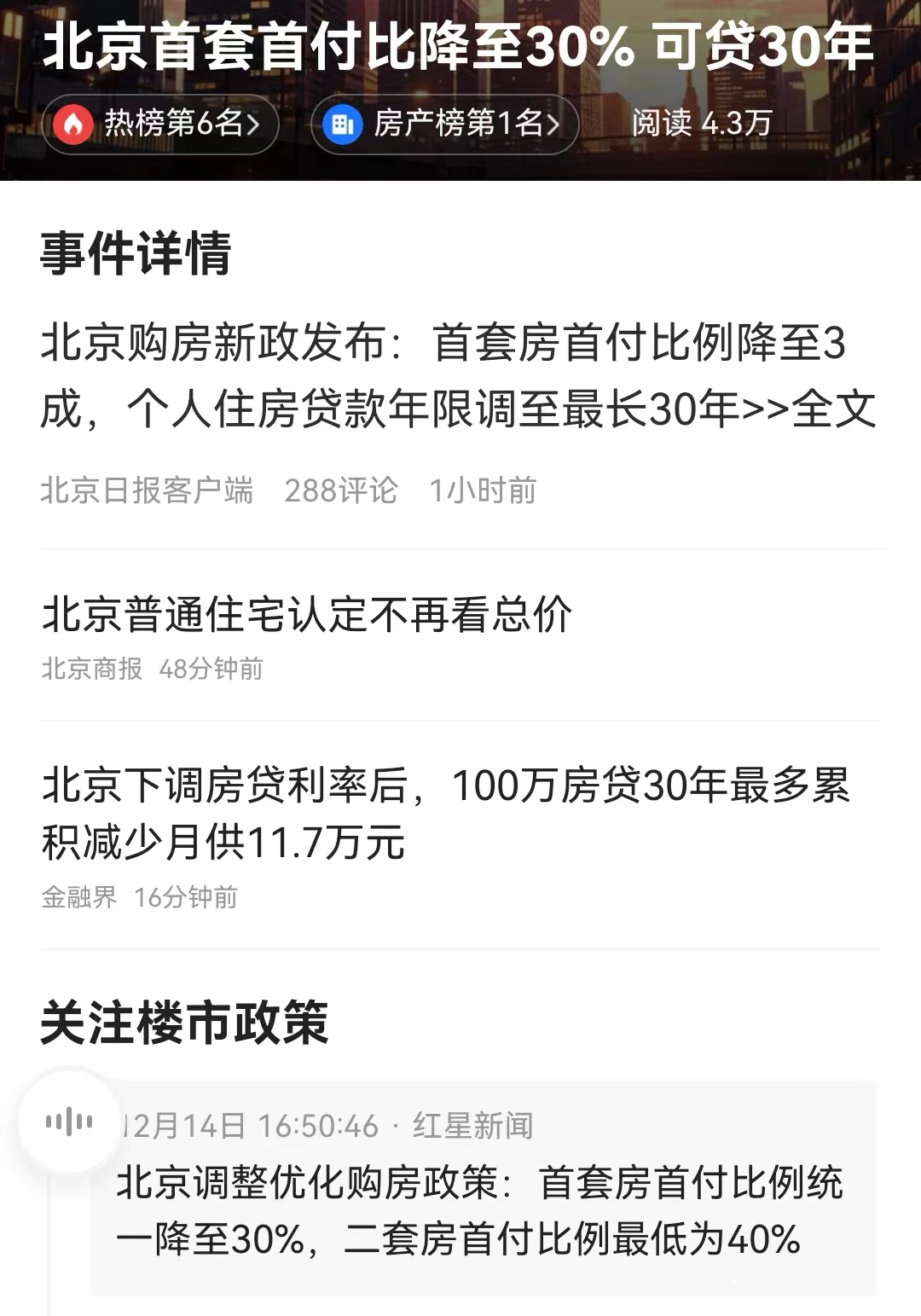Open the 热榜第6名 ranking badge
The height and width of the screenshot is (1316, 921).
coord(162,125)
